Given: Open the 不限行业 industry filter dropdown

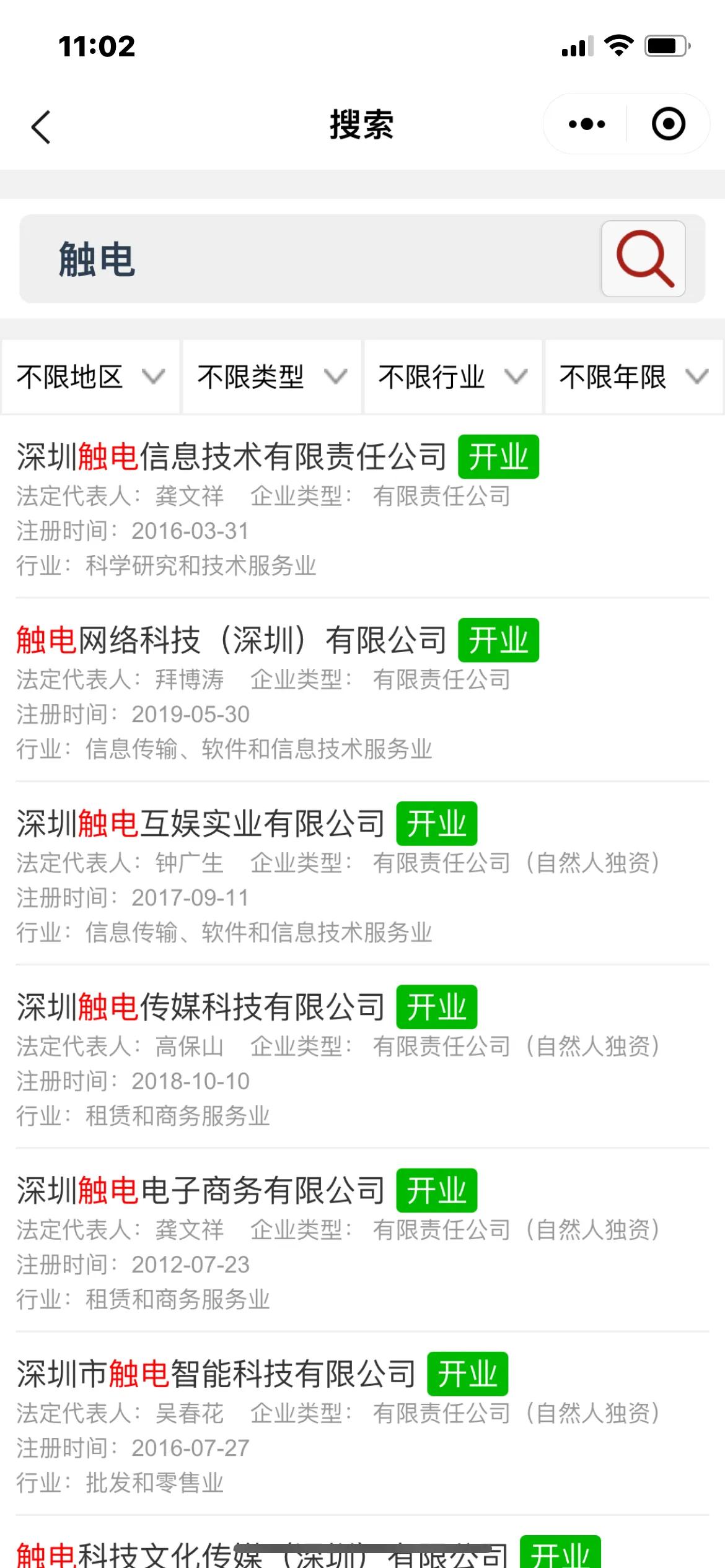Looking at the screenshot, I should (451, 377).
